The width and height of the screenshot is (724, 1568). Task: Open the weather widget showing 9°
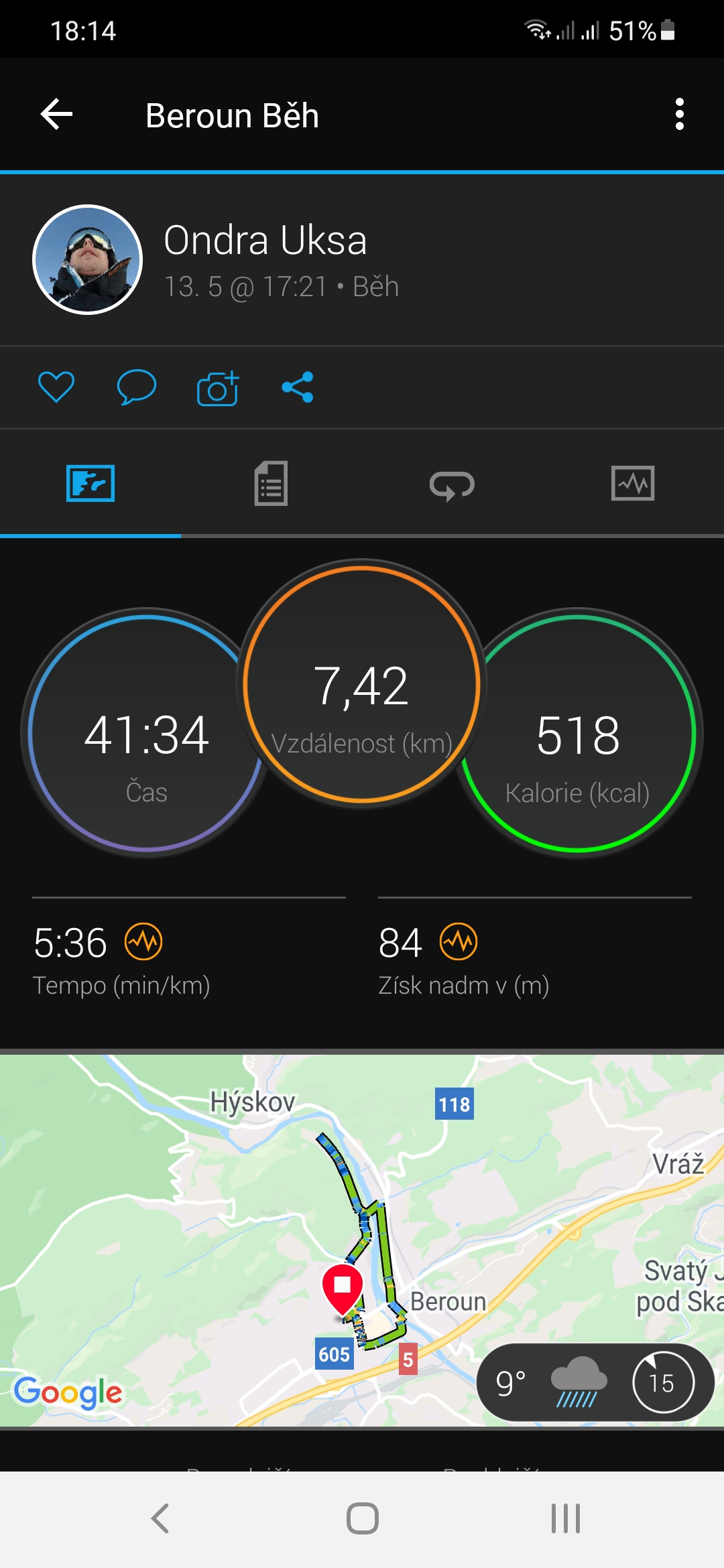pos(595,1382)
